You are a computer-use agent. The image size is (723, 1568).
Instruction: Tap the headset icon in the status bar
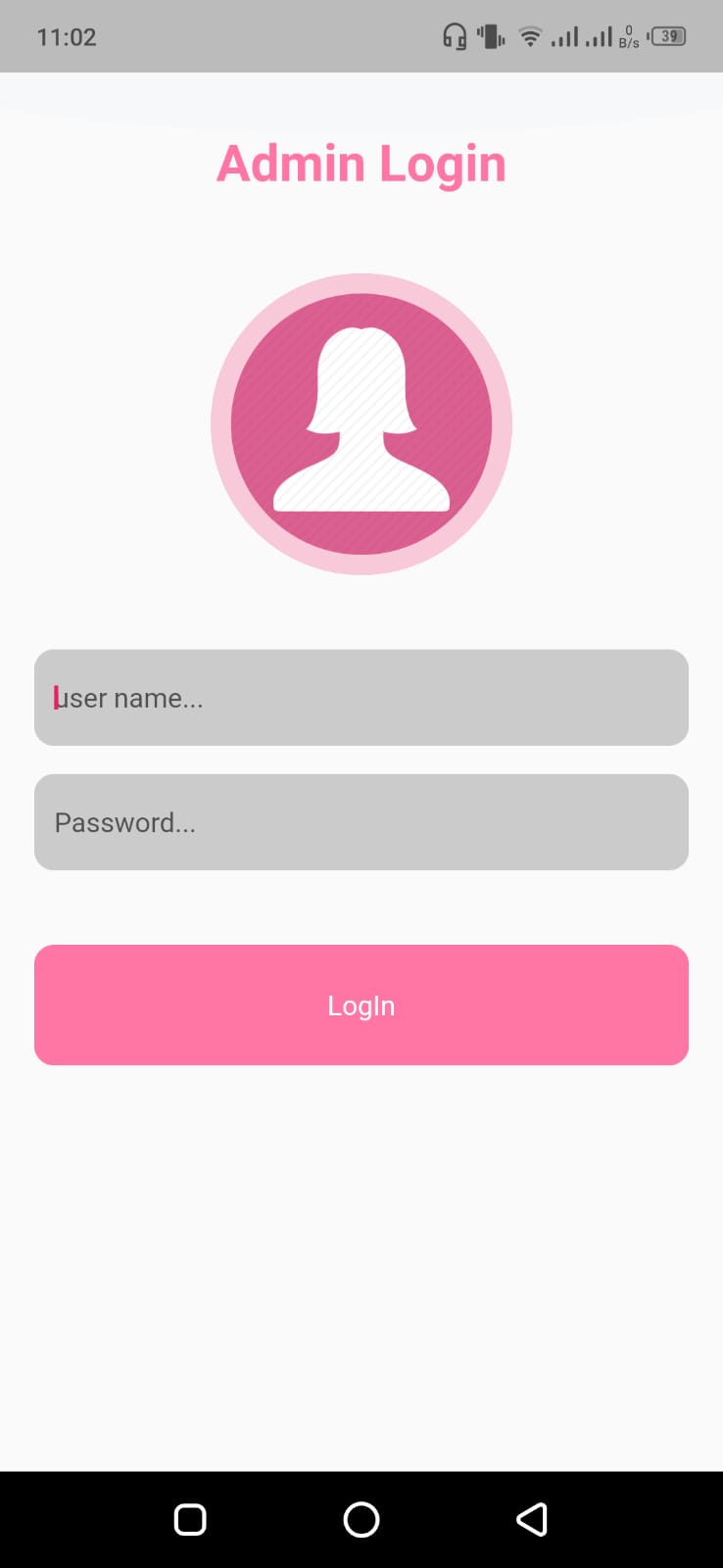point(454,36)
